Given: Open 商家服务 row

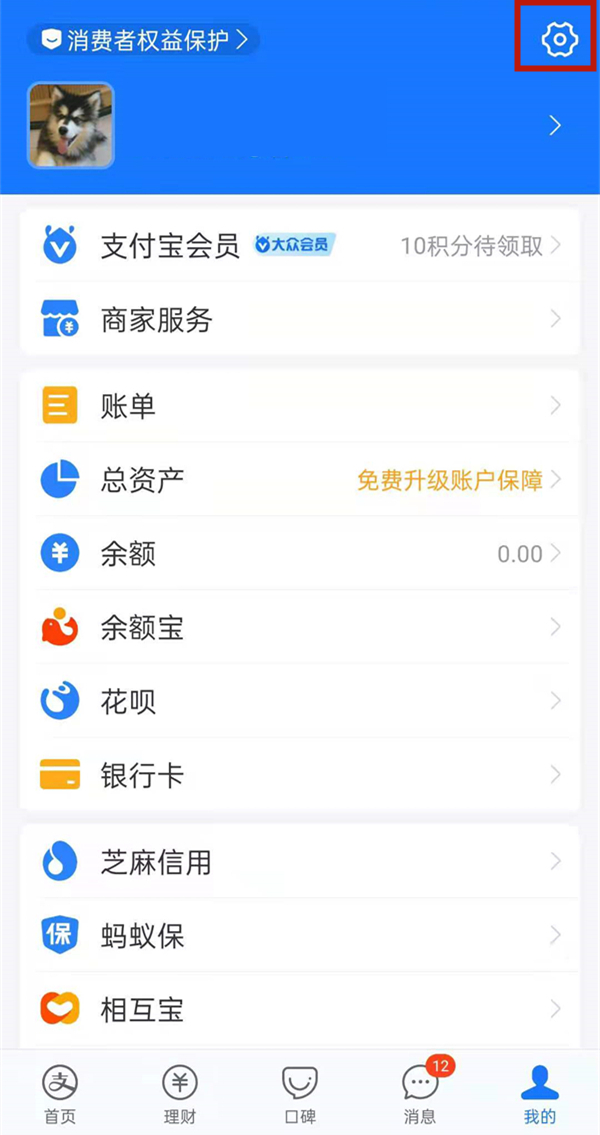Looking at the screenshot, I should (300, 320).
